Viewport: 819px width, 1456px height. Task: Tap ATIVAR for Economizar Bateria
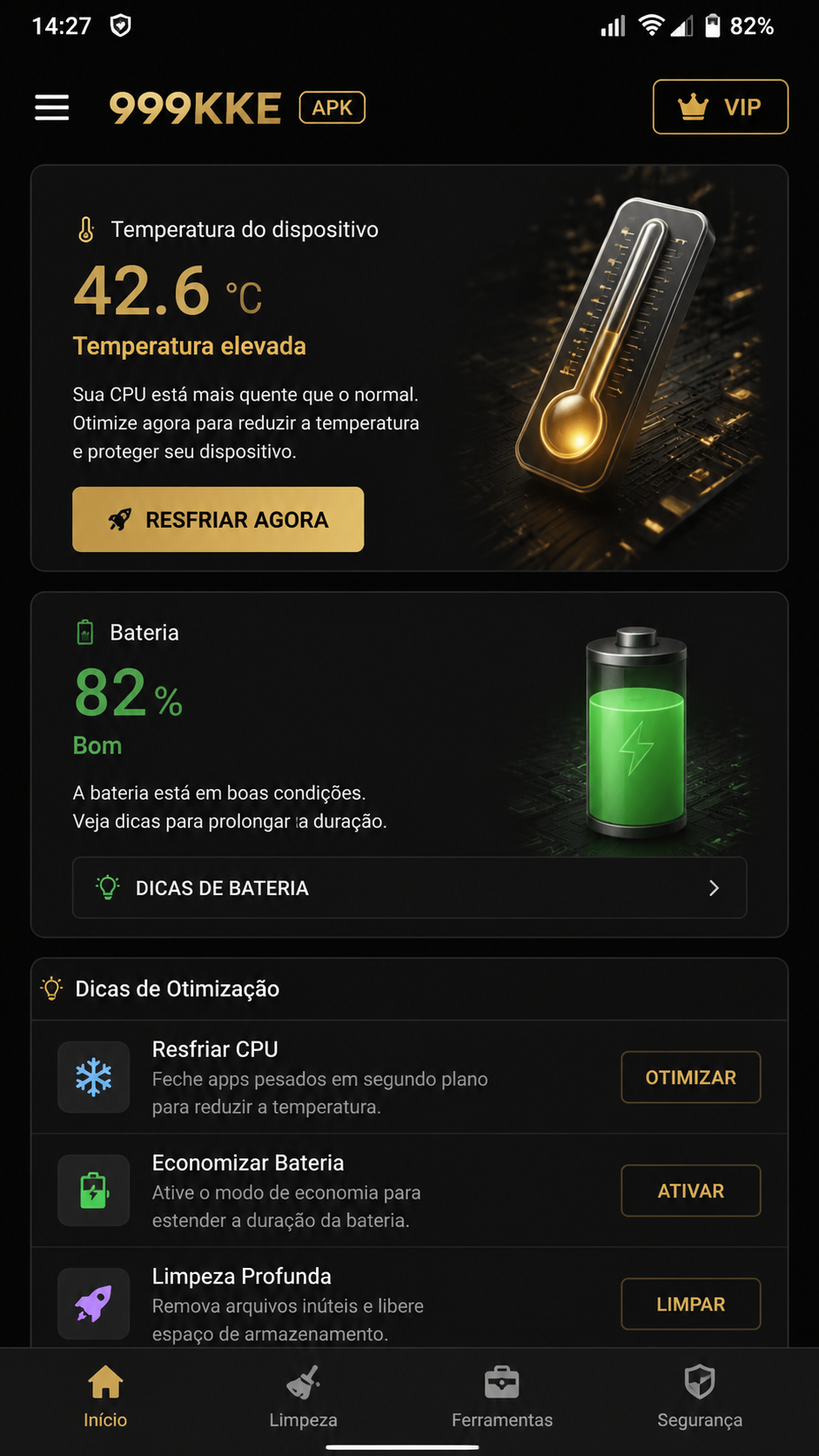pos(691,1190)
